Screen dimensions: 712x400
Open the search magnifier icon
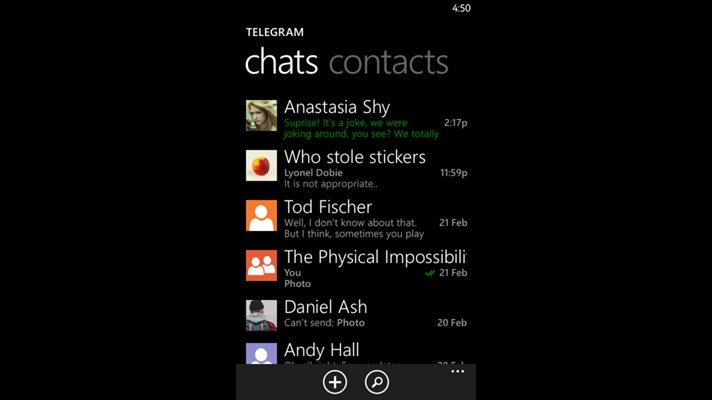(377, 382)
